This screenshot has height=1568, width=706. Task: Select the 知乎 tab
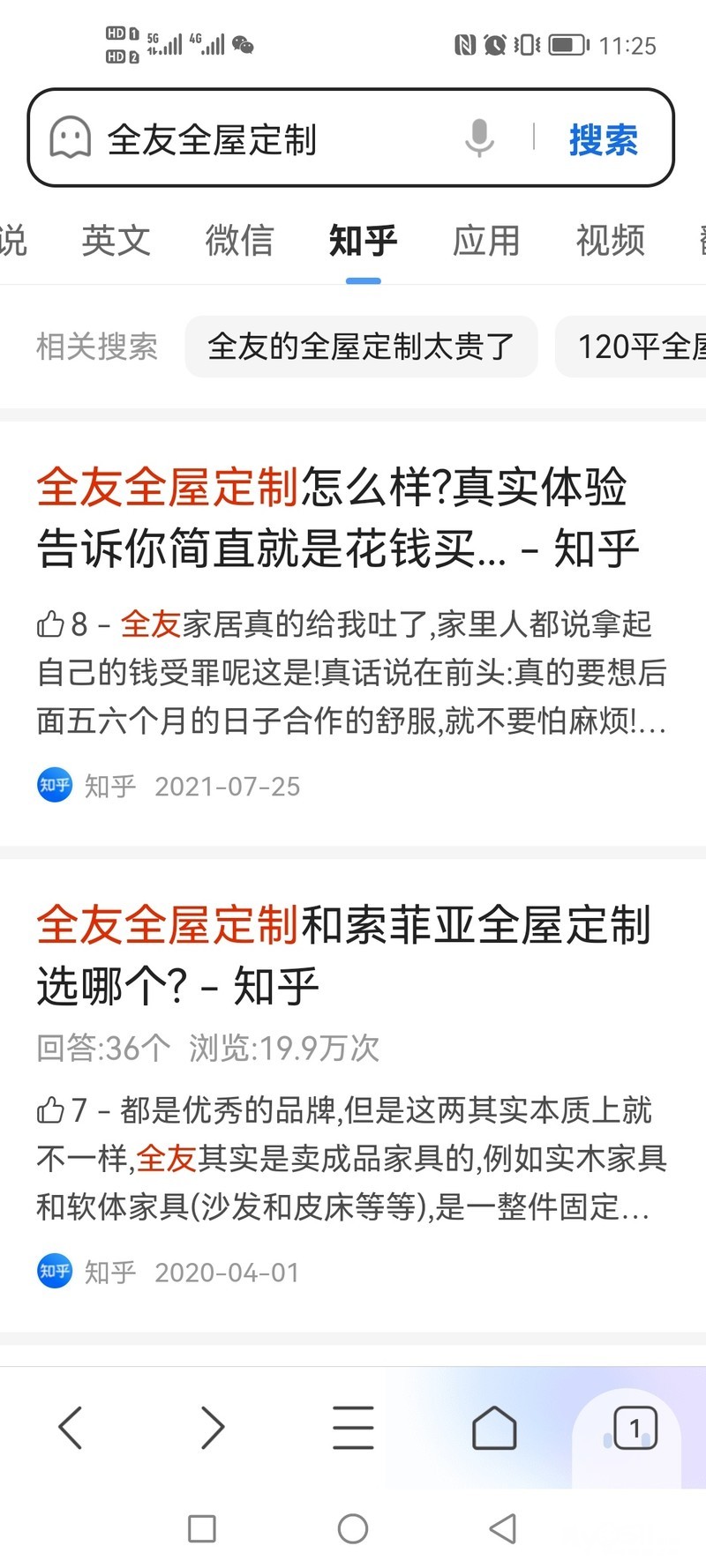(363, 240)
